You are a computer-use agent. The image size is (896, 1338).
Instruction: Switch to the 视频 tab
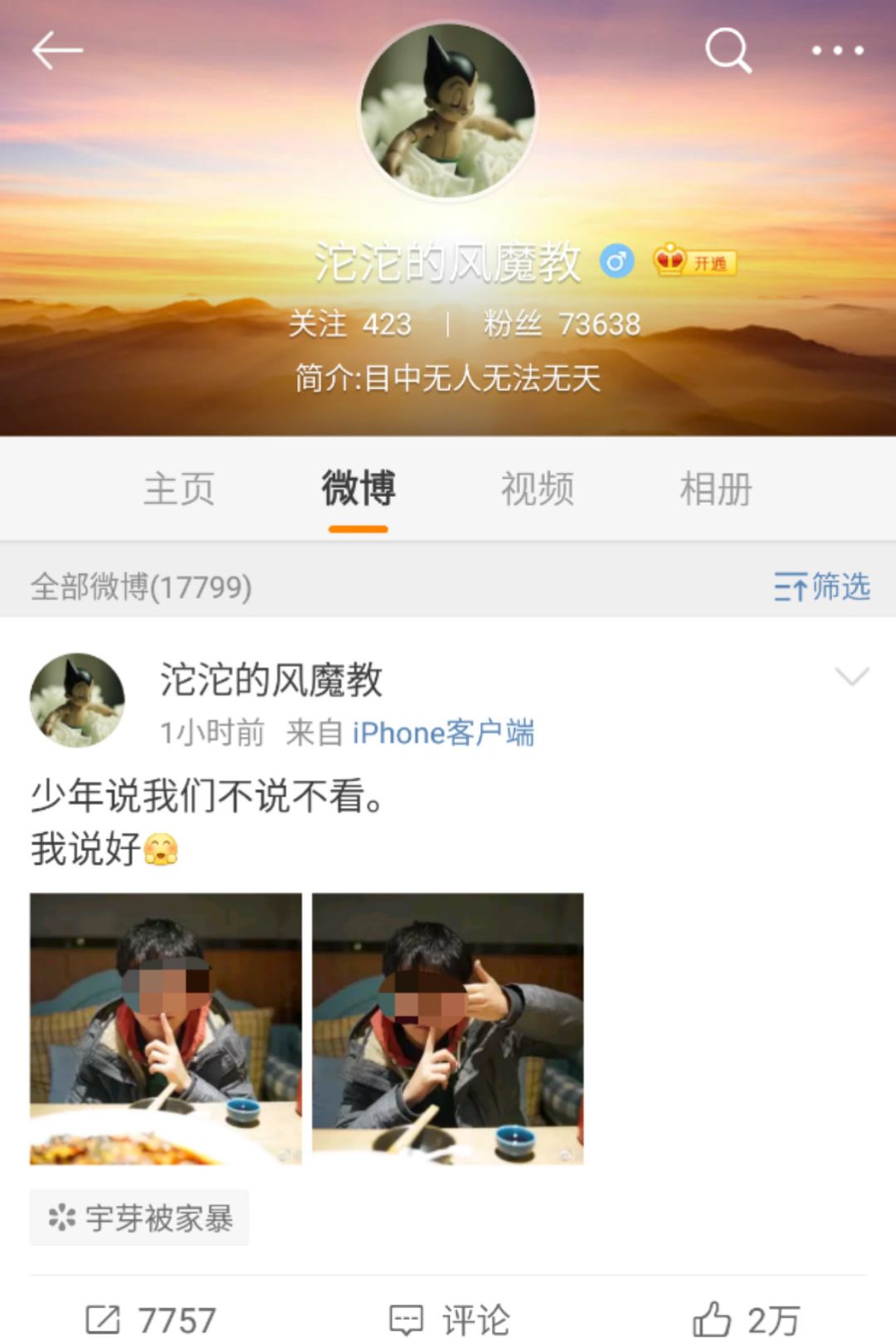pyautogui.click(x=538, y=489)
